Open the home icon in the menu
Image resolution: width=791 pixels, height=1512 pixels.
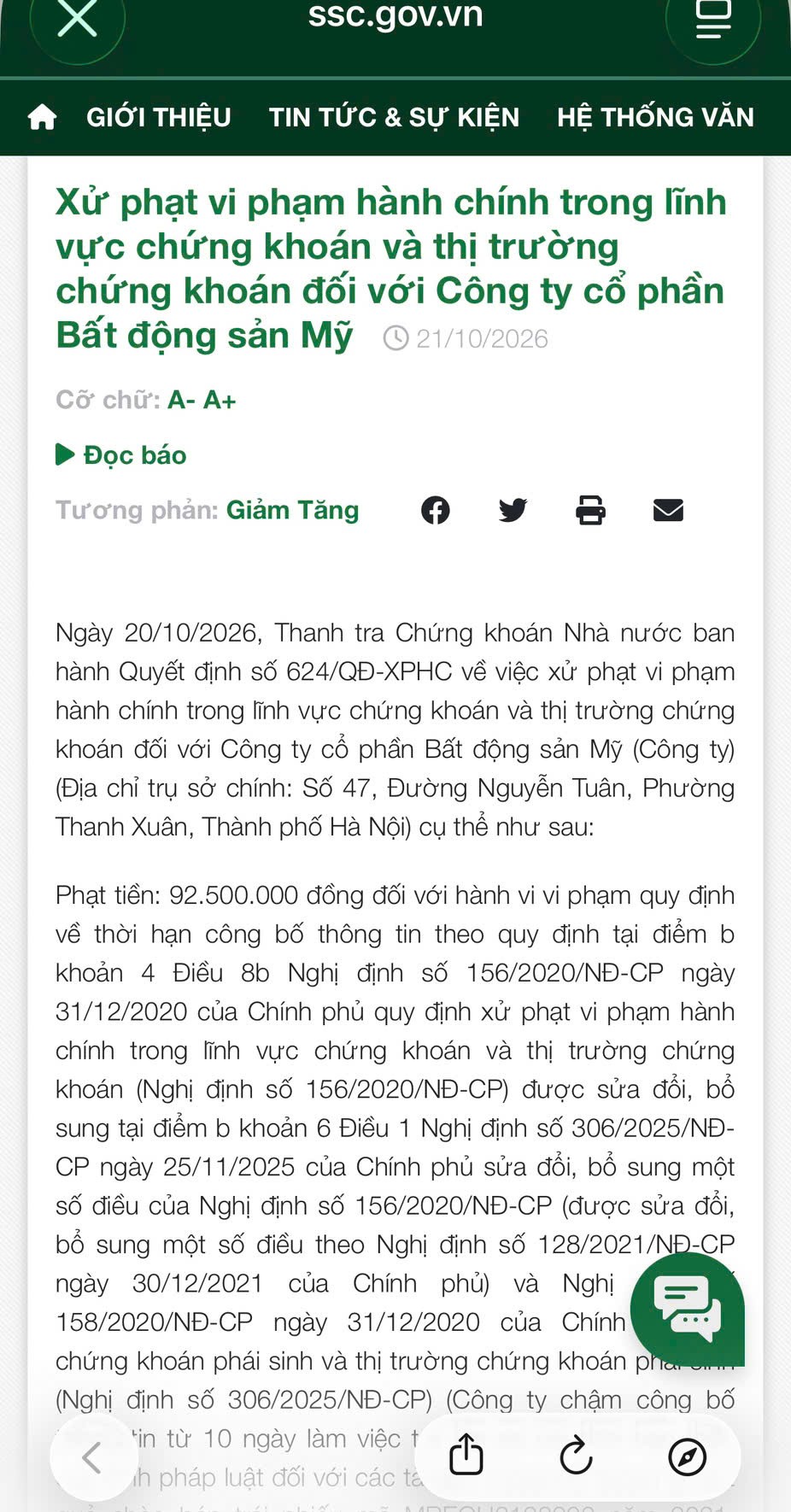[42, 117]
